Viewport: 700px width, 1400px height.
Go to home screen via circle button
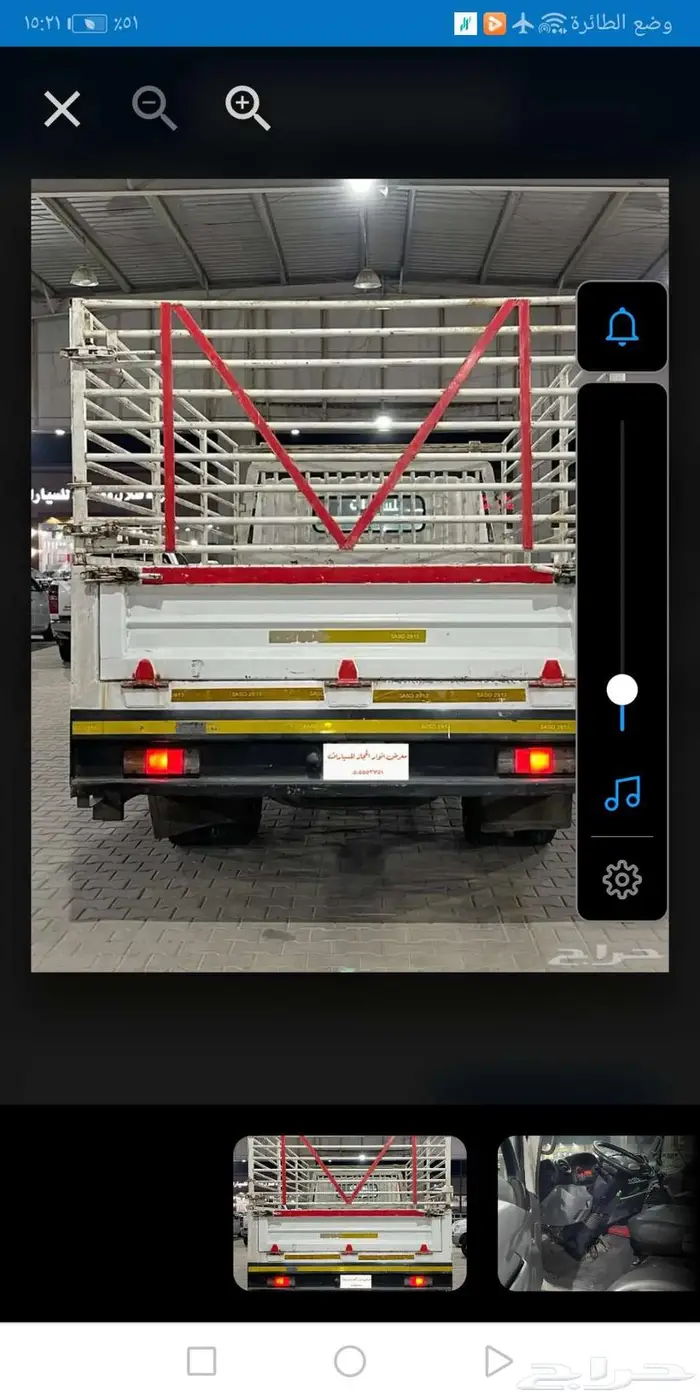point(350,1361)
